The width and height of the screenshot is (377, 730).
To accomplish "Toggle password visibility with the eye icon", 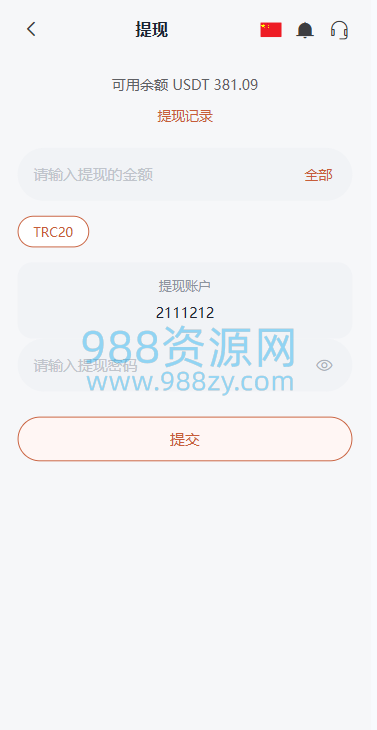I will click(324, 365).
